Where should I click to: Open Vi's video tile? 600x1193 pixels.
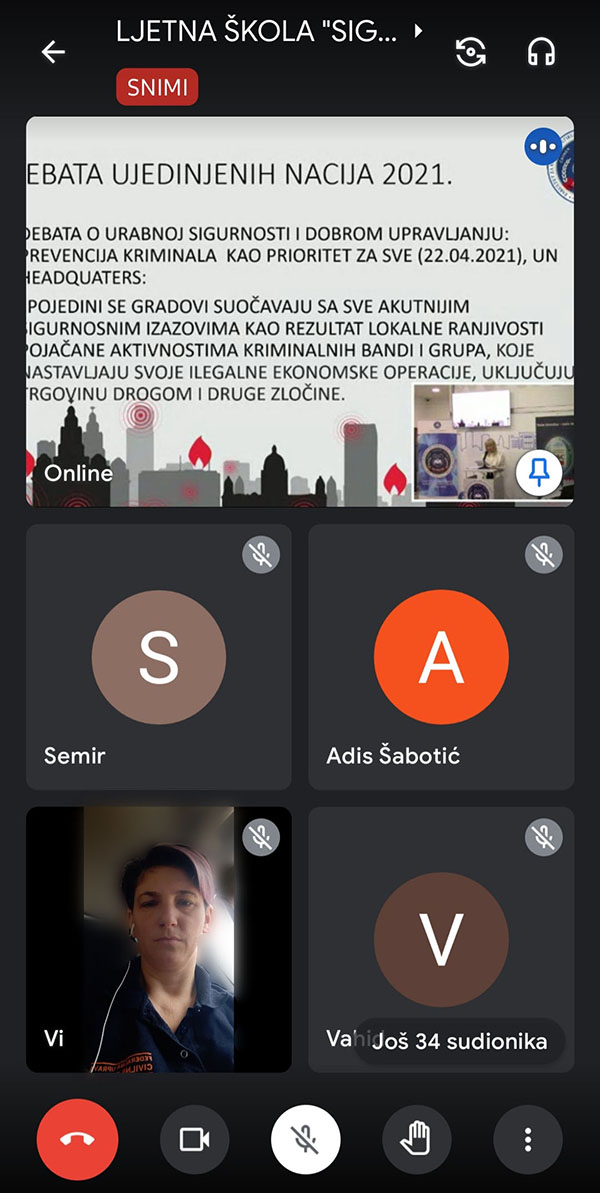(158, 940)
